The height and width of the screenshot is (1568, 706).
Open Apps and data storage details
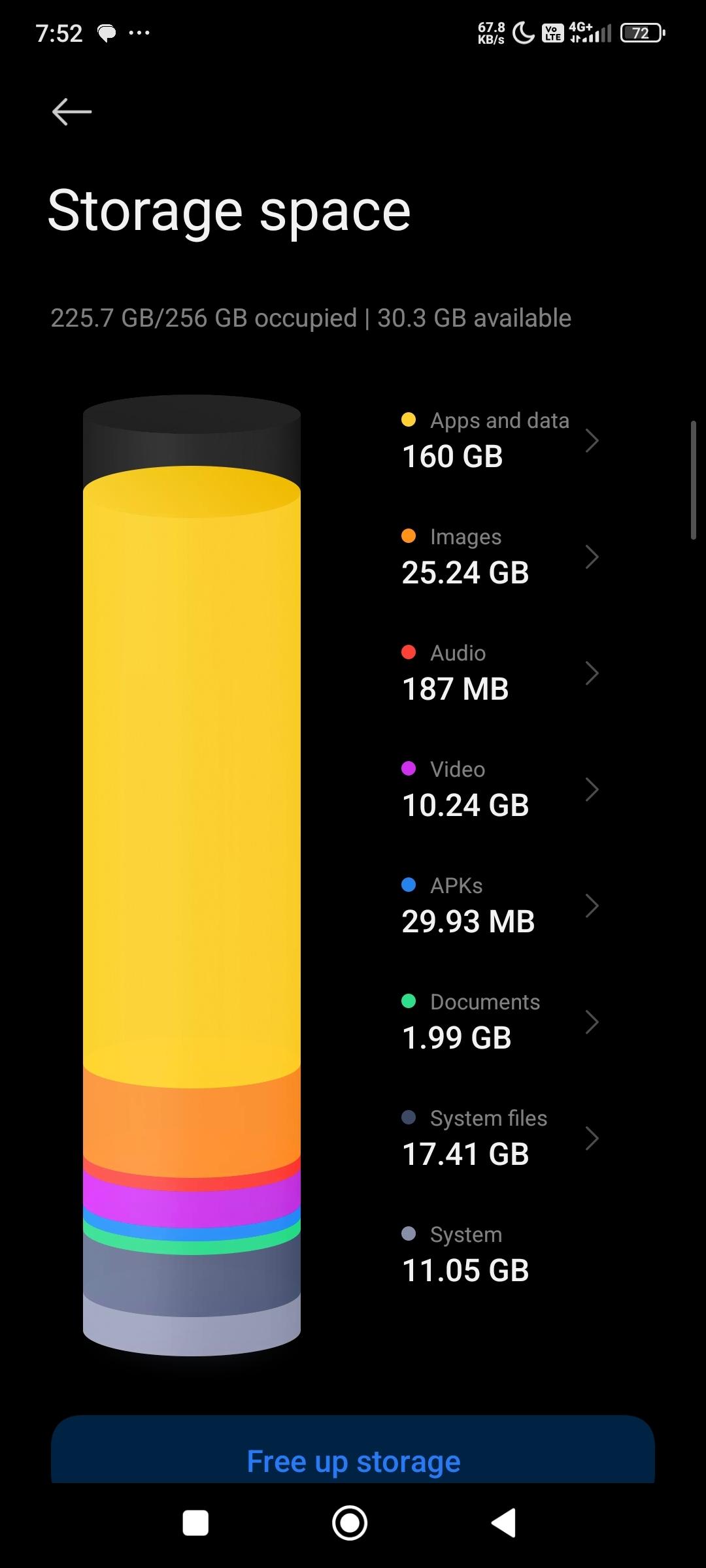click(500, 440)
